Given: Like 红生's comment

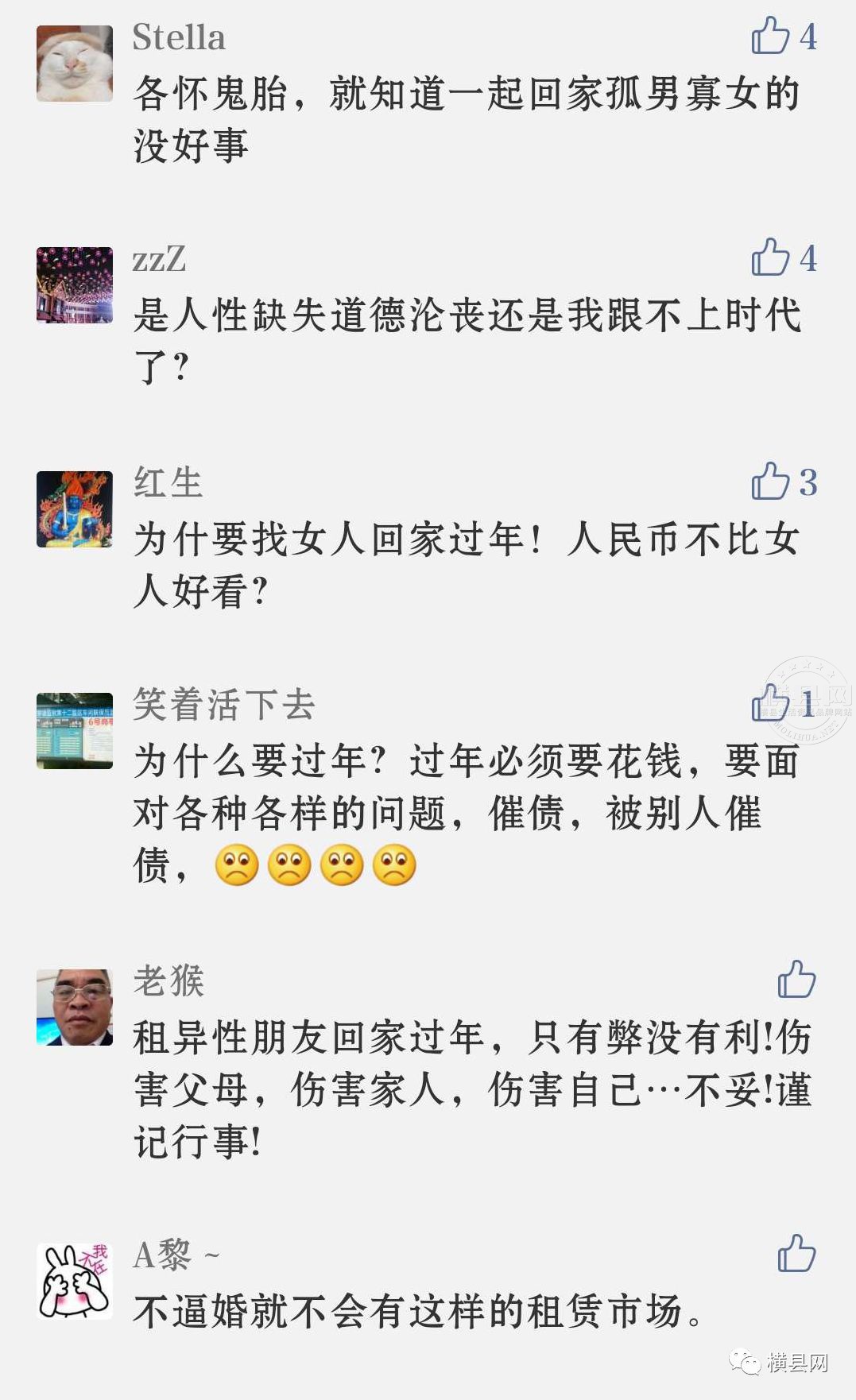Looking at the screenshot, I should click(x=770, y=481).
